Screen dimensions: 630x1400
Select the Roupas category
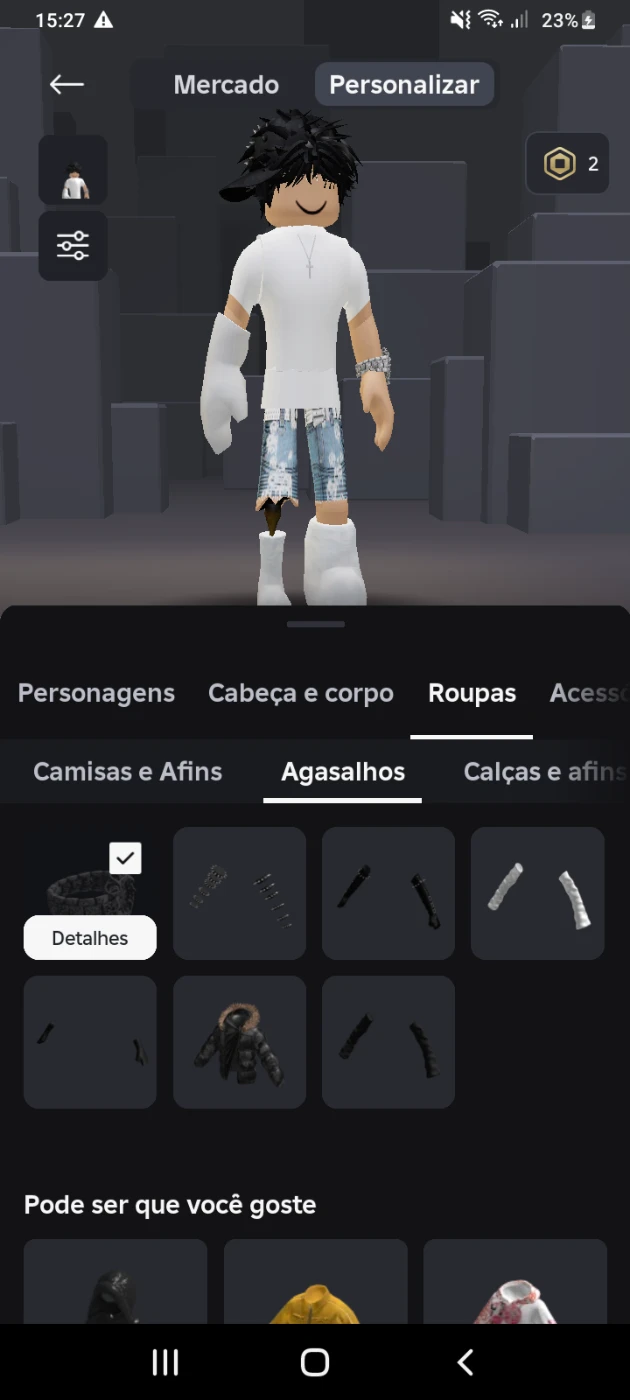click(x=472, y=693)
